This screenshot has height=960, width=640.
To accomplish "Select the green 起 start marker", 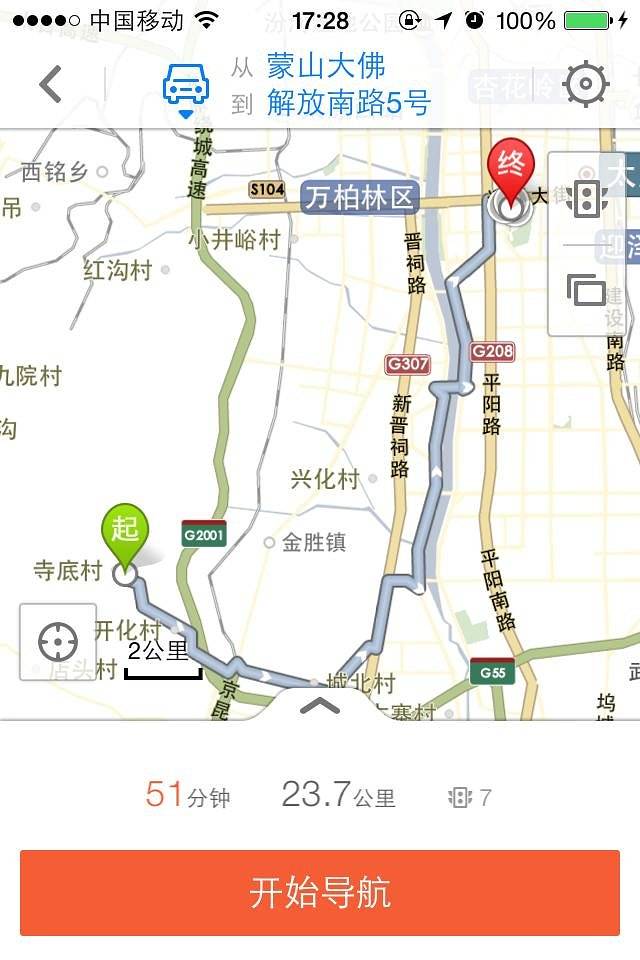I will click(125, 532).
